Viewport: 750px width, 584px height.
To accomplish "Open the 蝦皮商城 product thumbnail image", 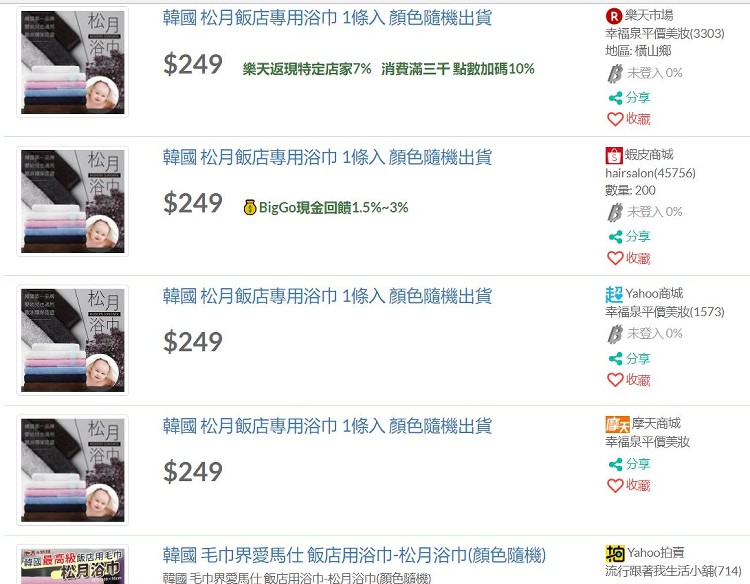I will click(x=73, y=201).
